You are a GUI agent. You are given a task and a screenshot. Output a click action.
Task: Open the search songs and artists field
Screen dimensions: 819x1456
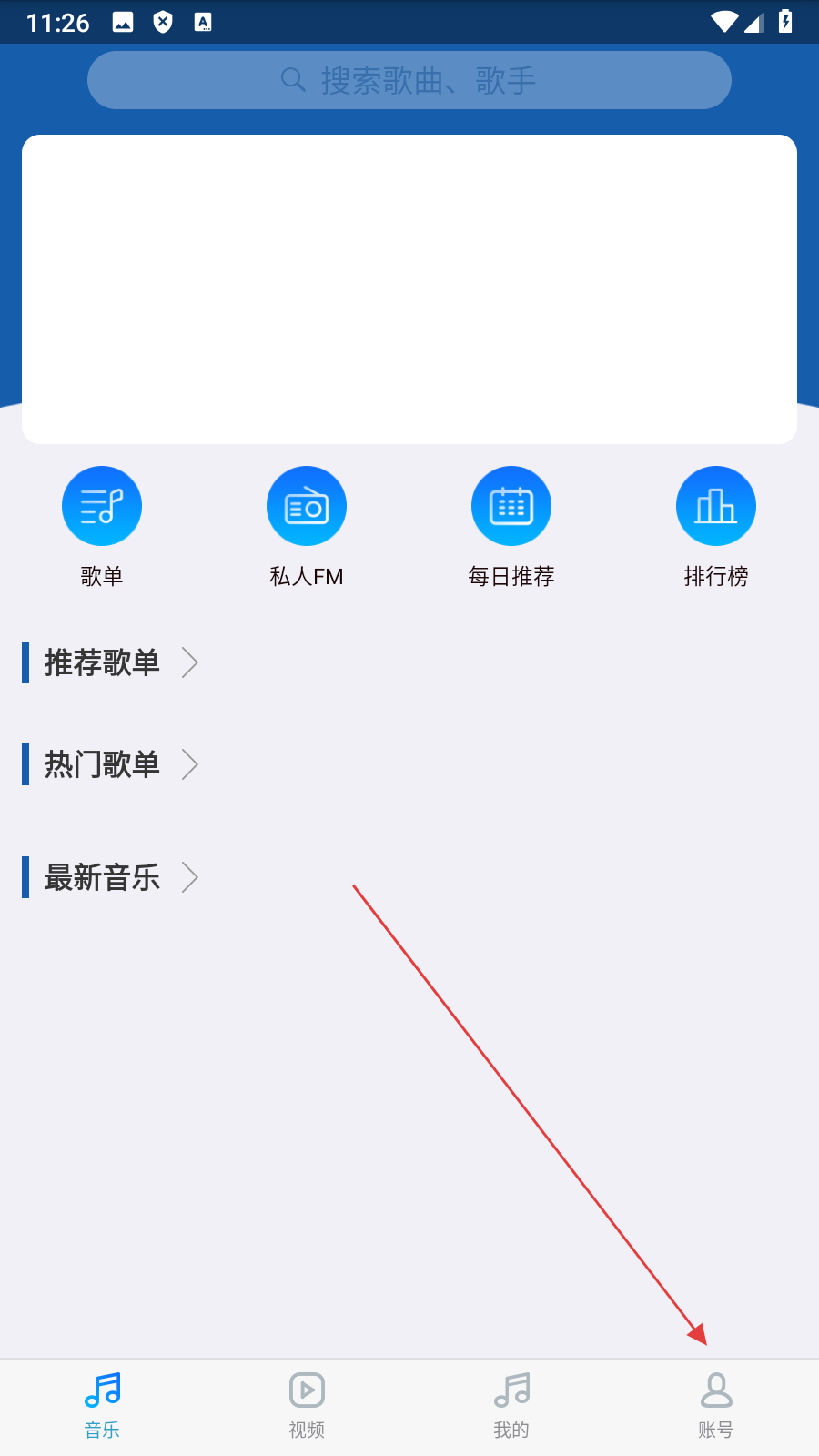(x=409, y=80)
